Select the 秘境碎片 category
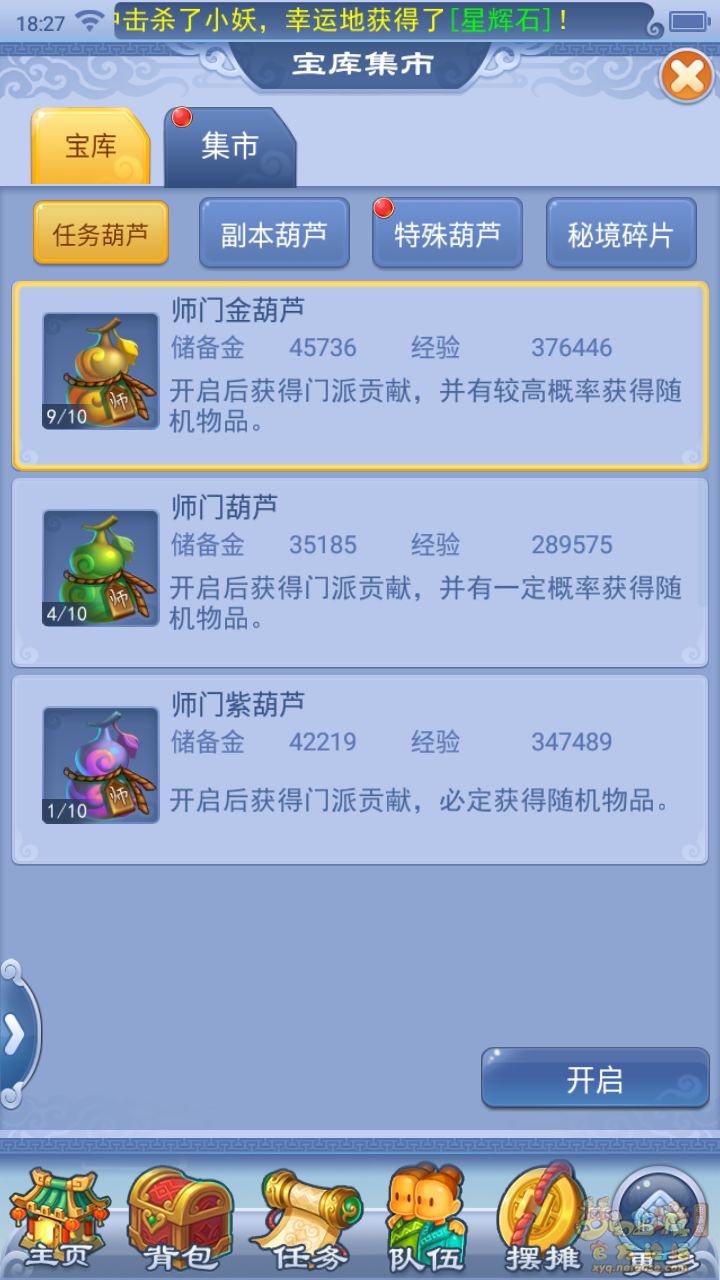Image resolution: width=720 pixels, height=1280 pixels. click(x=620, y=234)
